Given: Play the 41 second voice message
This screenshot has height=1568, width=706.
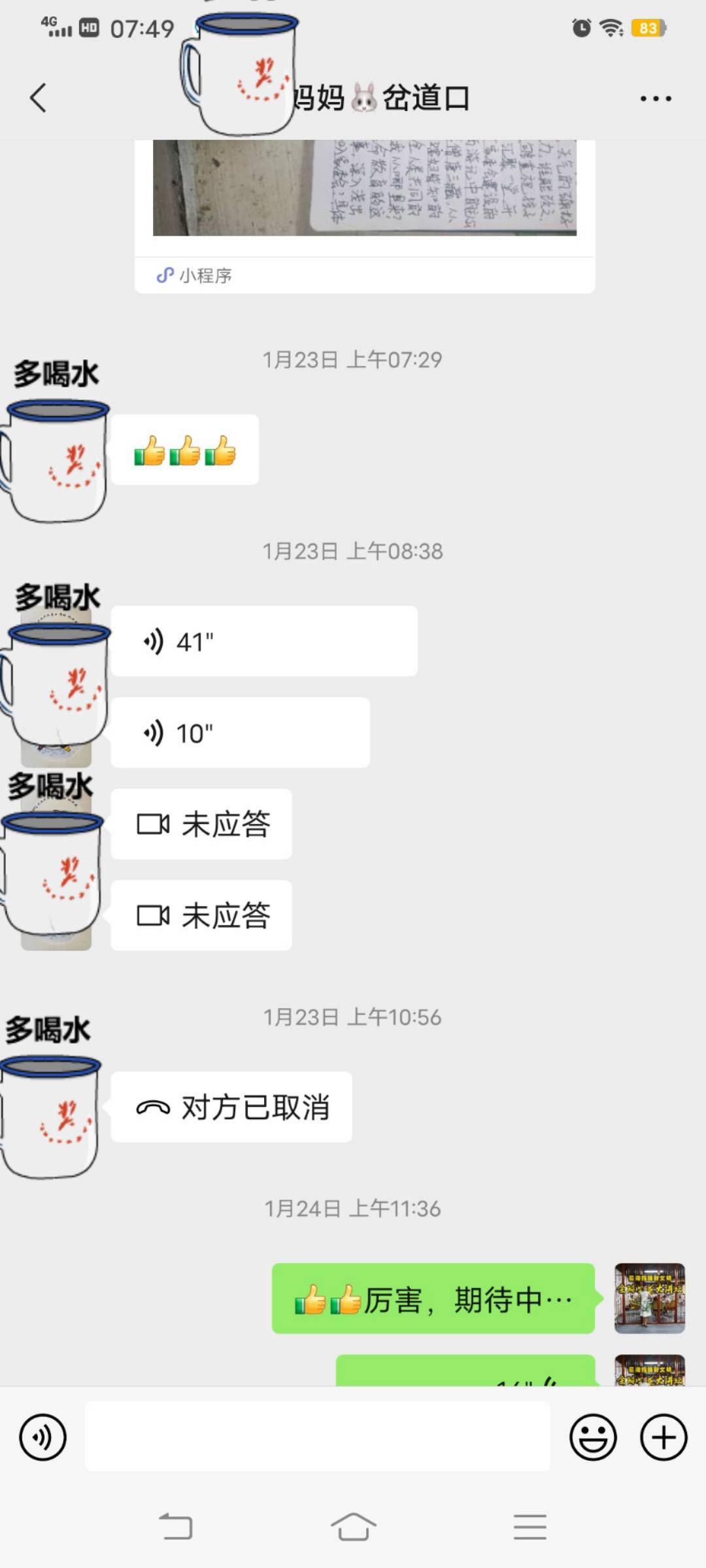Looking at the screenshot, I should 264,640.
